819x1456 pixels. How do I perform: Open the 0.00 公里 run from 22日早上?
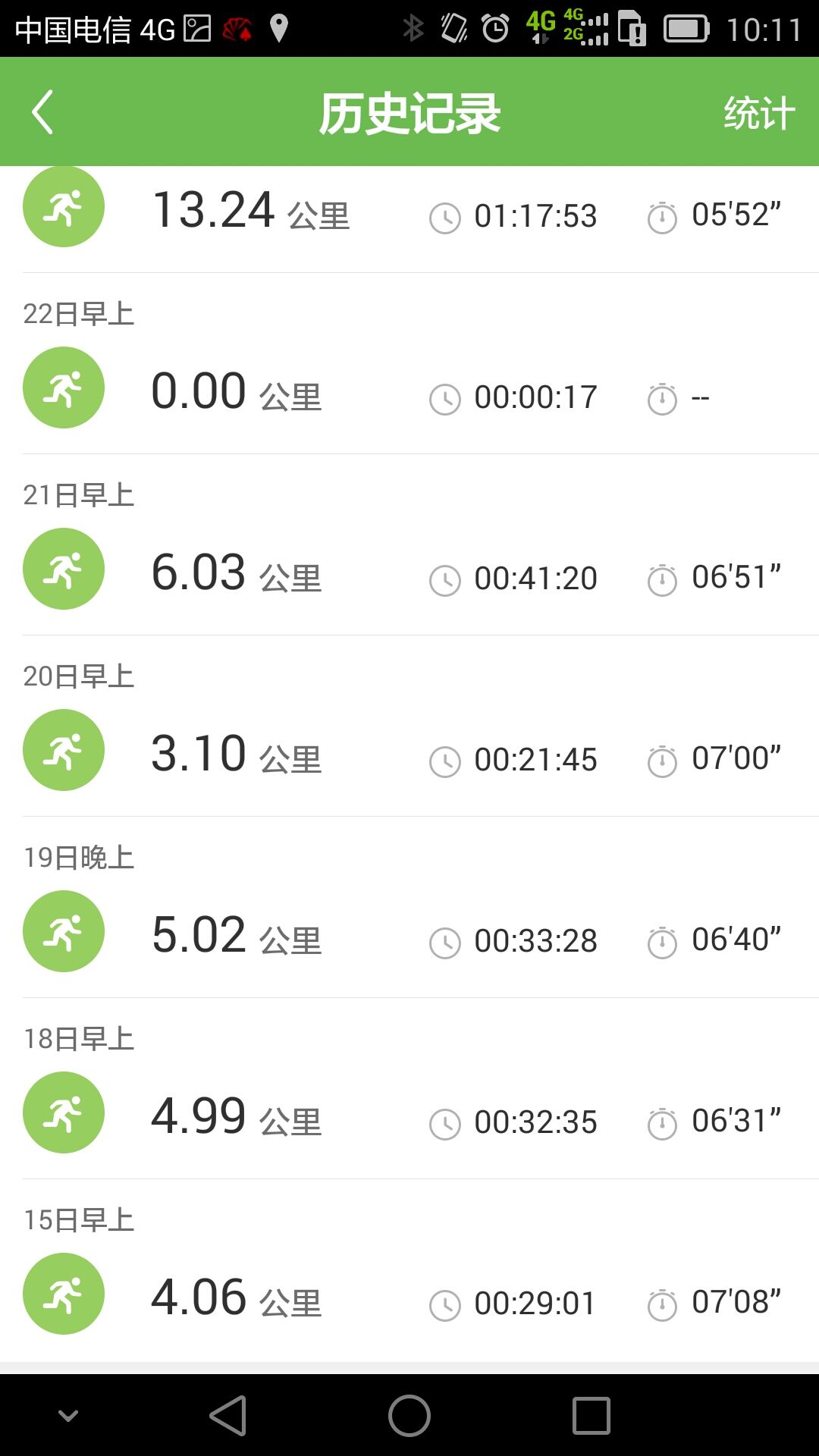(x=409, y=393)
